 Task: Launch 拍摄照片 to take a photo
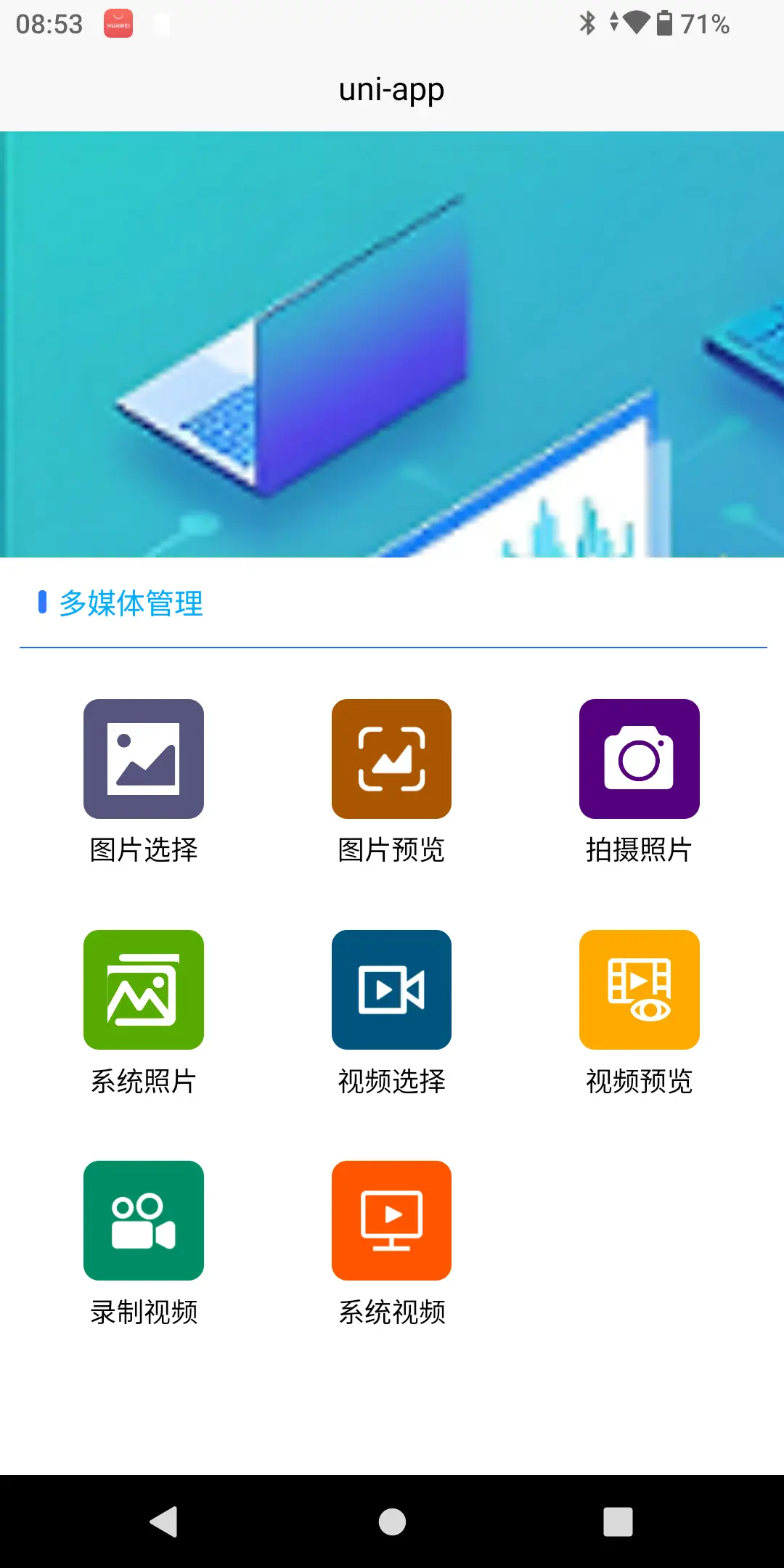coord(639,759)
